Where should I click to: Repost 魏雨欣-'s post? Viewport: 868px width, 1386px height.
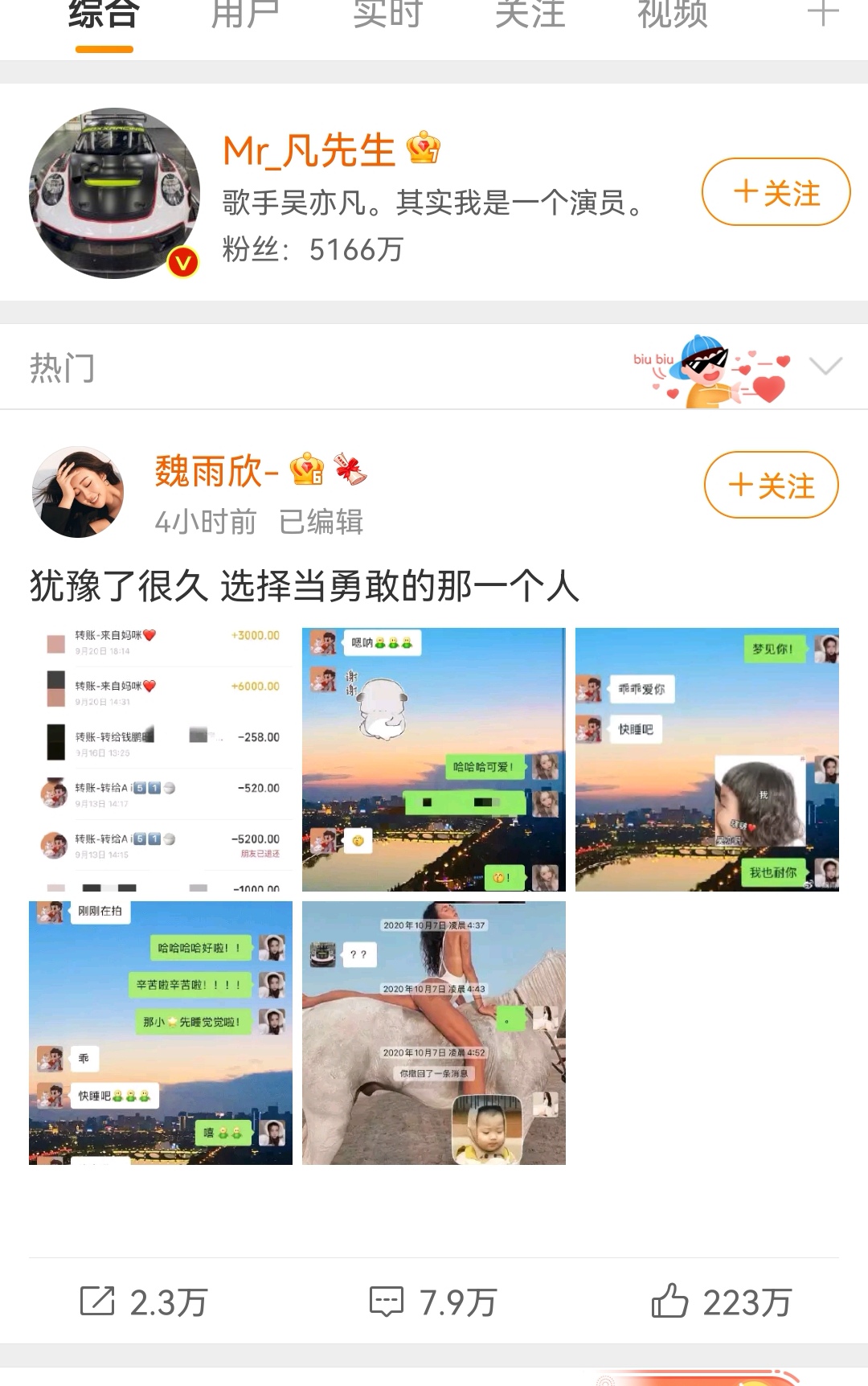pyautogui.click(x=145, y=1302)
